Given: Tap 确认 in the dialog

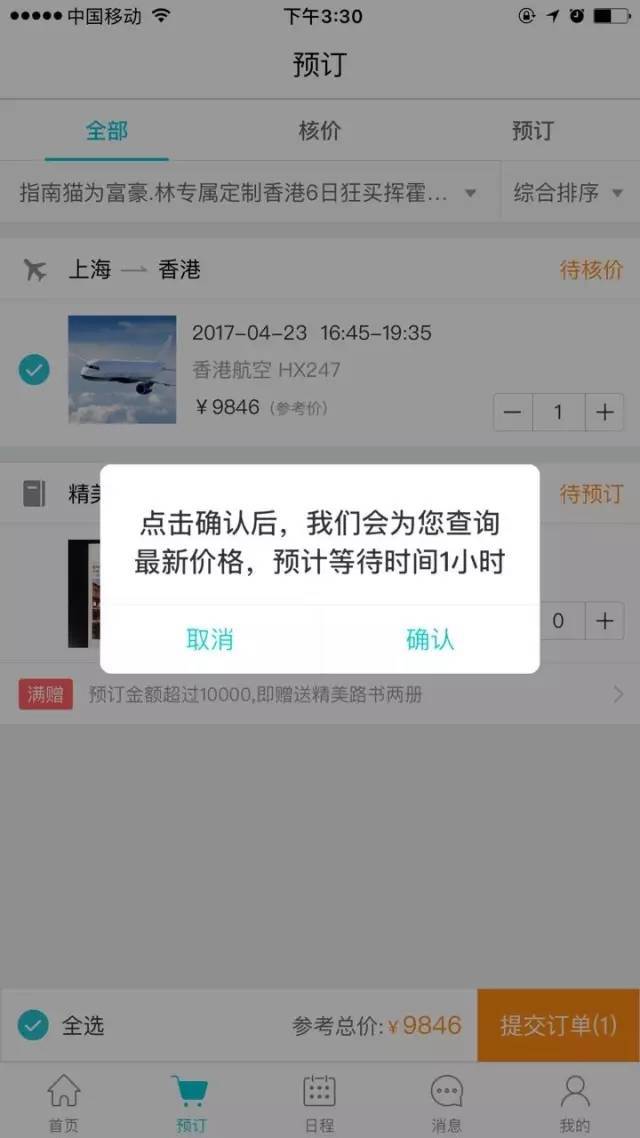Looking at the screenshot, I should [x=430, y=639].
